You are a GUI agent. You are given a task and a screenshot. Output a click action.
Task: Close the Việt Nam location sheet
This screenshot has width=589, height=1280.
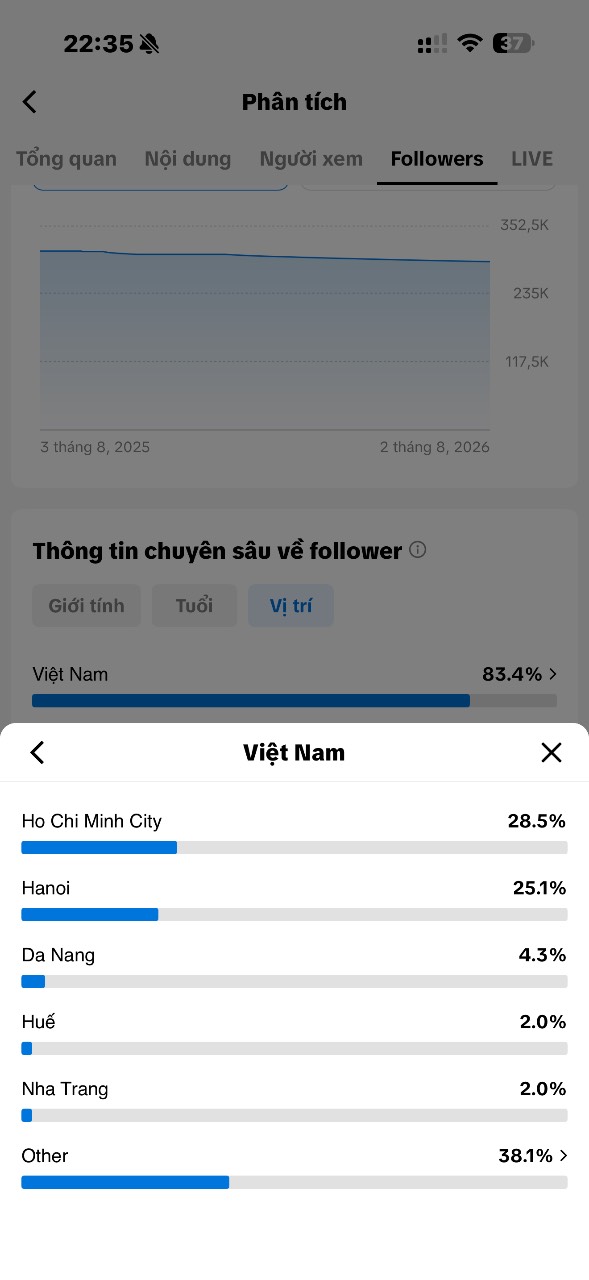point(551,753)
